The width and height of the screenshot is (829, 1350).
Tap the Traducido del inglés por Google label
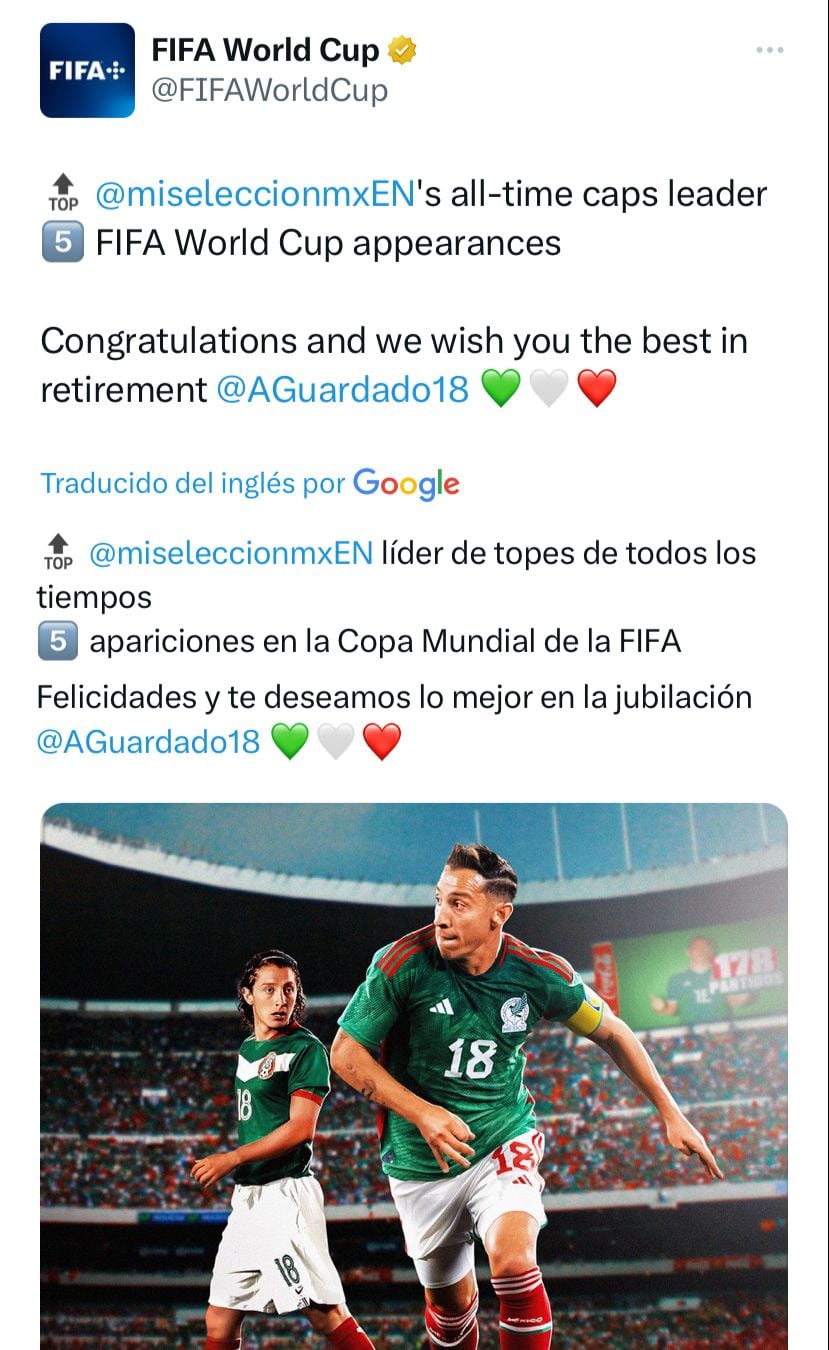click(x=250, y=484)
